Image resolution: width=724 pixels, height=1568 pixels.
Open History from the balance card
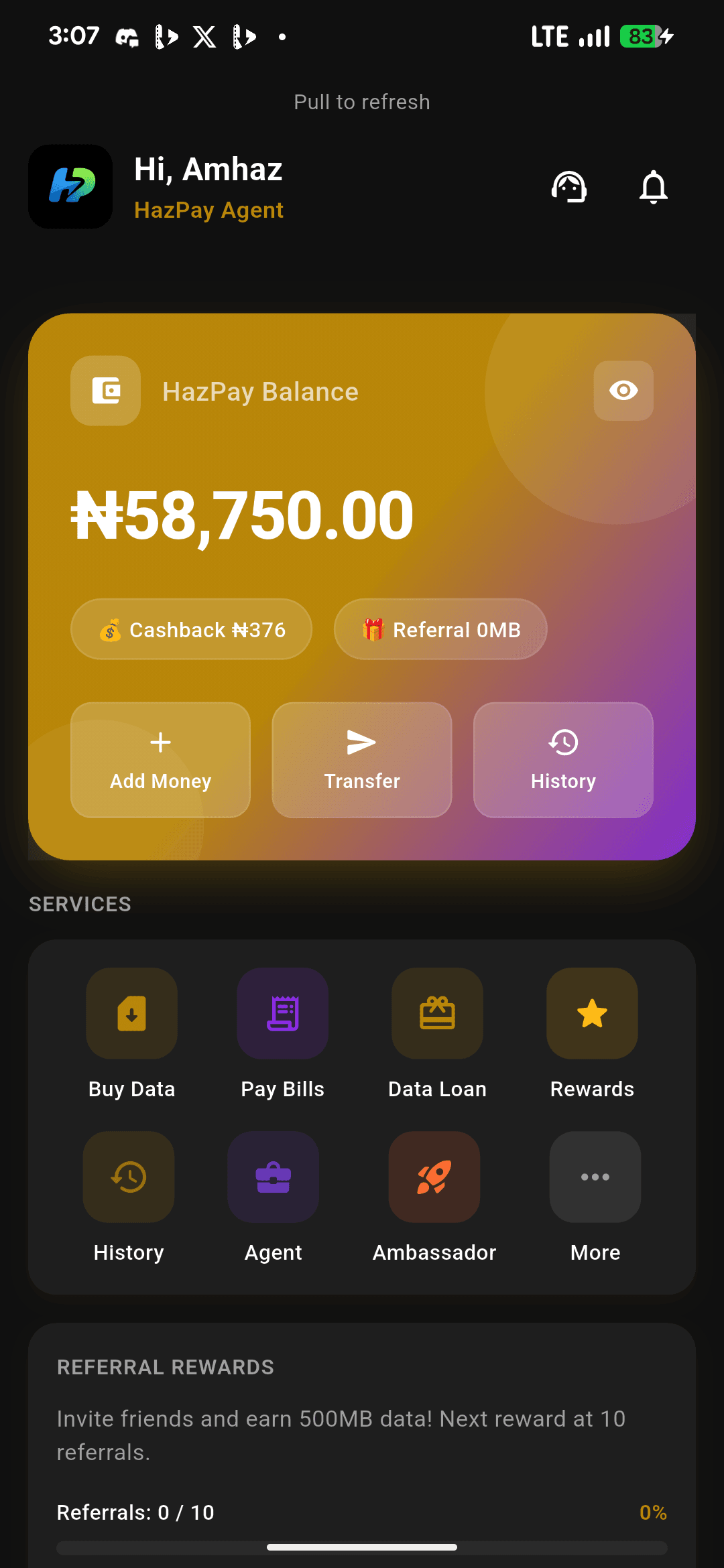[x=562, y=761]
